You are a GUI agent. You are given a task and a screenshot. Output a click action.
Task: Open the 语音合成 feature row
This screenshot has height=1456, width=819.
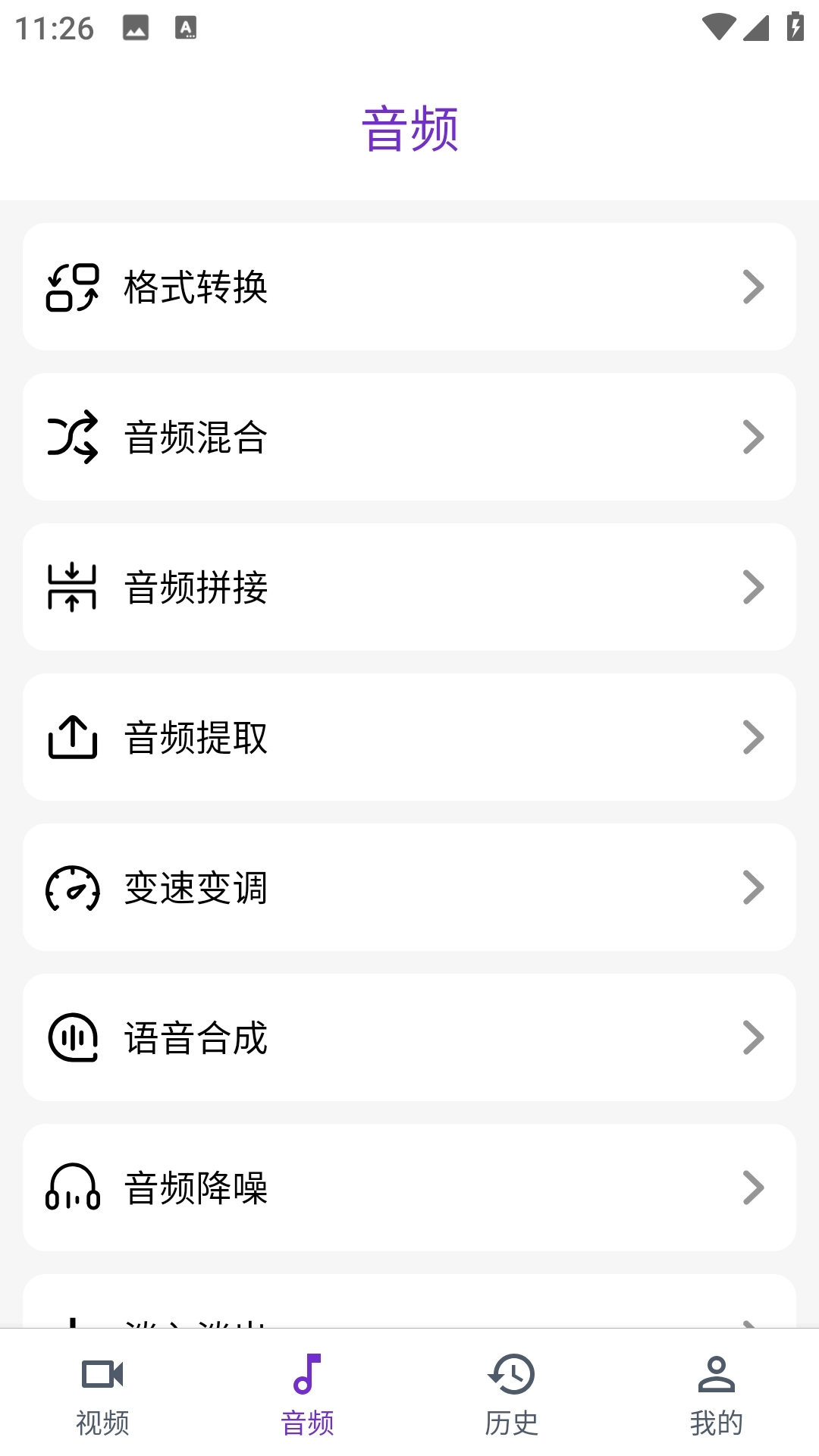(x=409, y=1037)
